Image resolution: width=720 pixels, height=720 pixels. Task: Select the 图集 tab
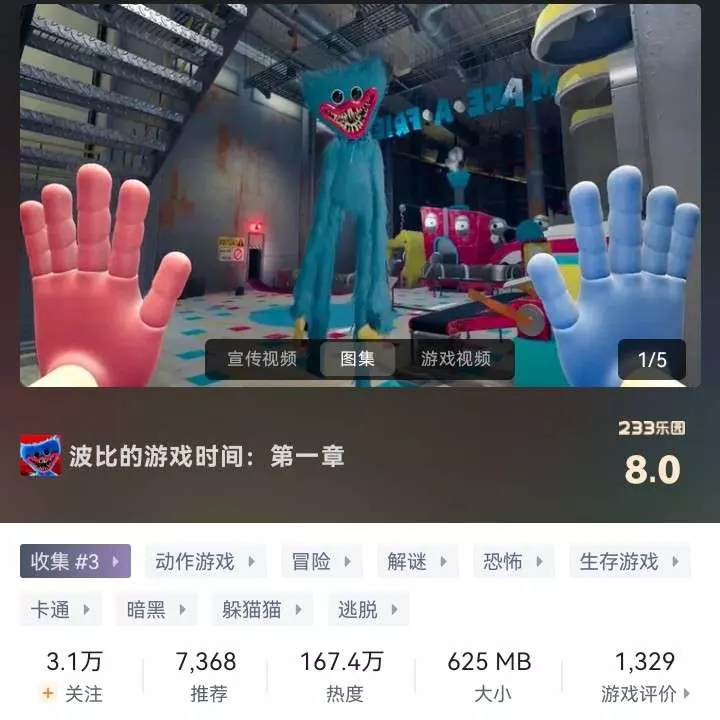(x=358, y=359)
